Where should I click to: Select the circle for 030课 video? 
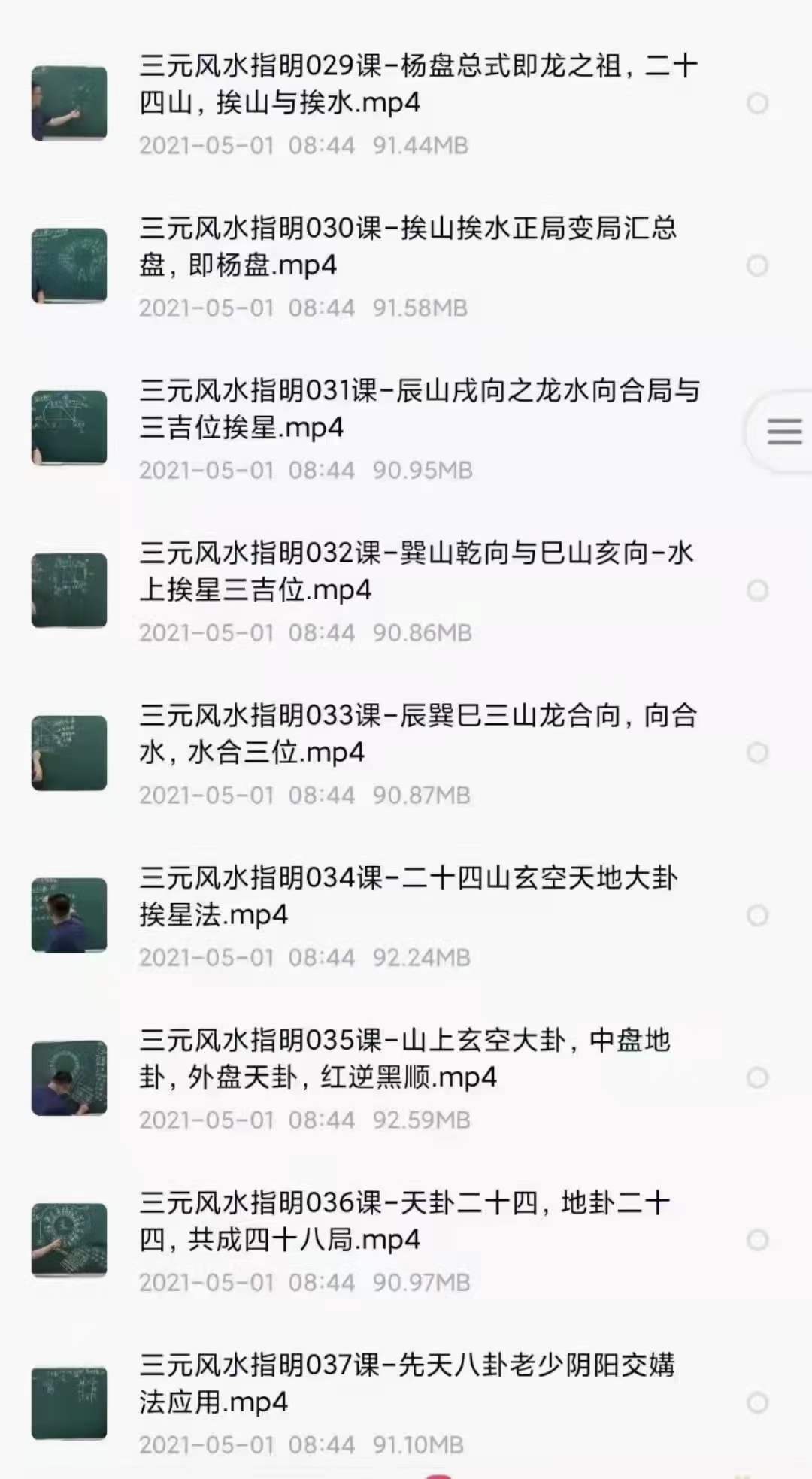tap(757, 265)
